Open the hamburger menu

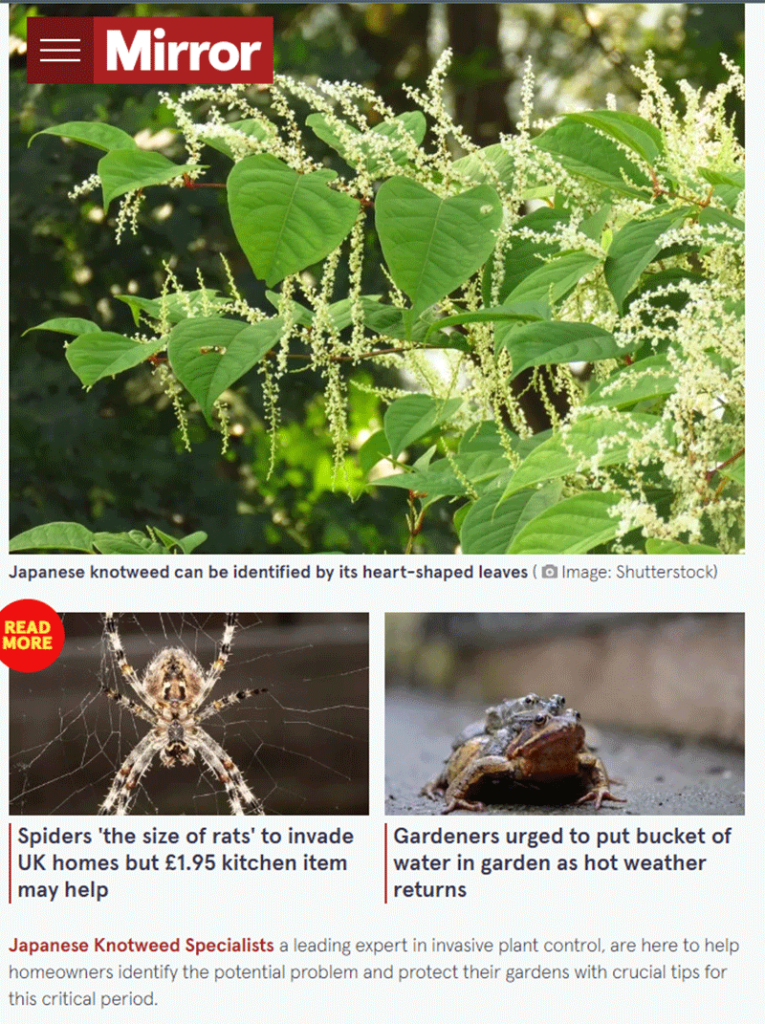coord(60,50)
